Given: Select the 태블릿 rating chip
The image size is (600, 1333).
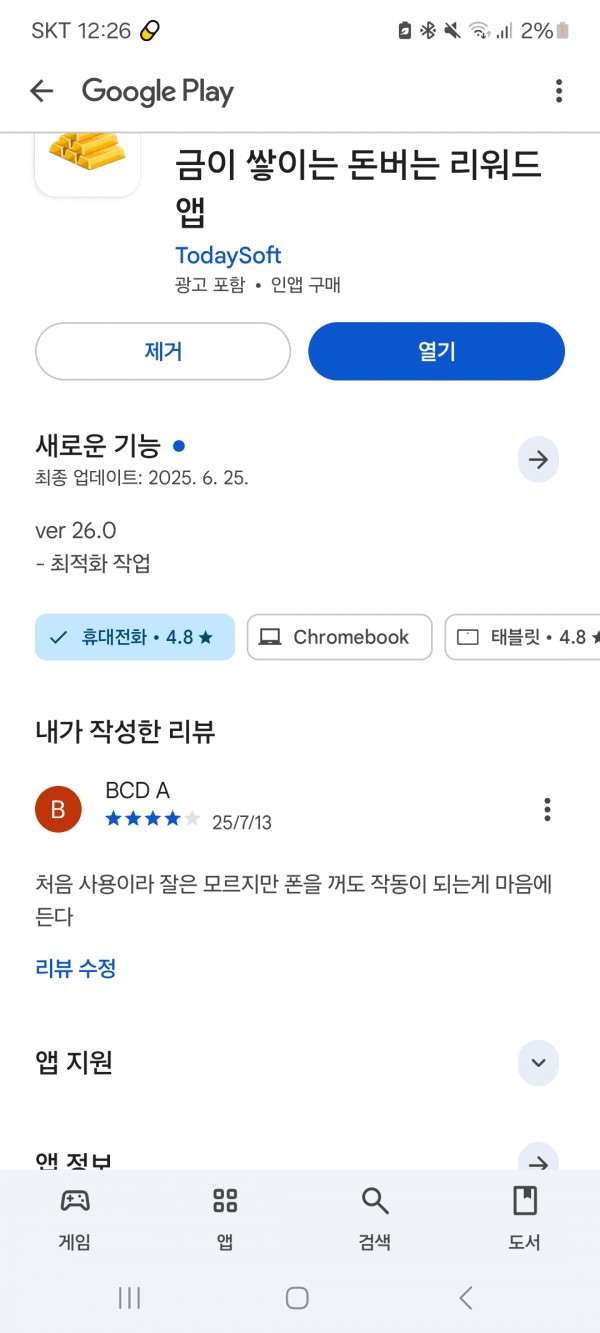Looking at the screenshot, I should (522, 637).
